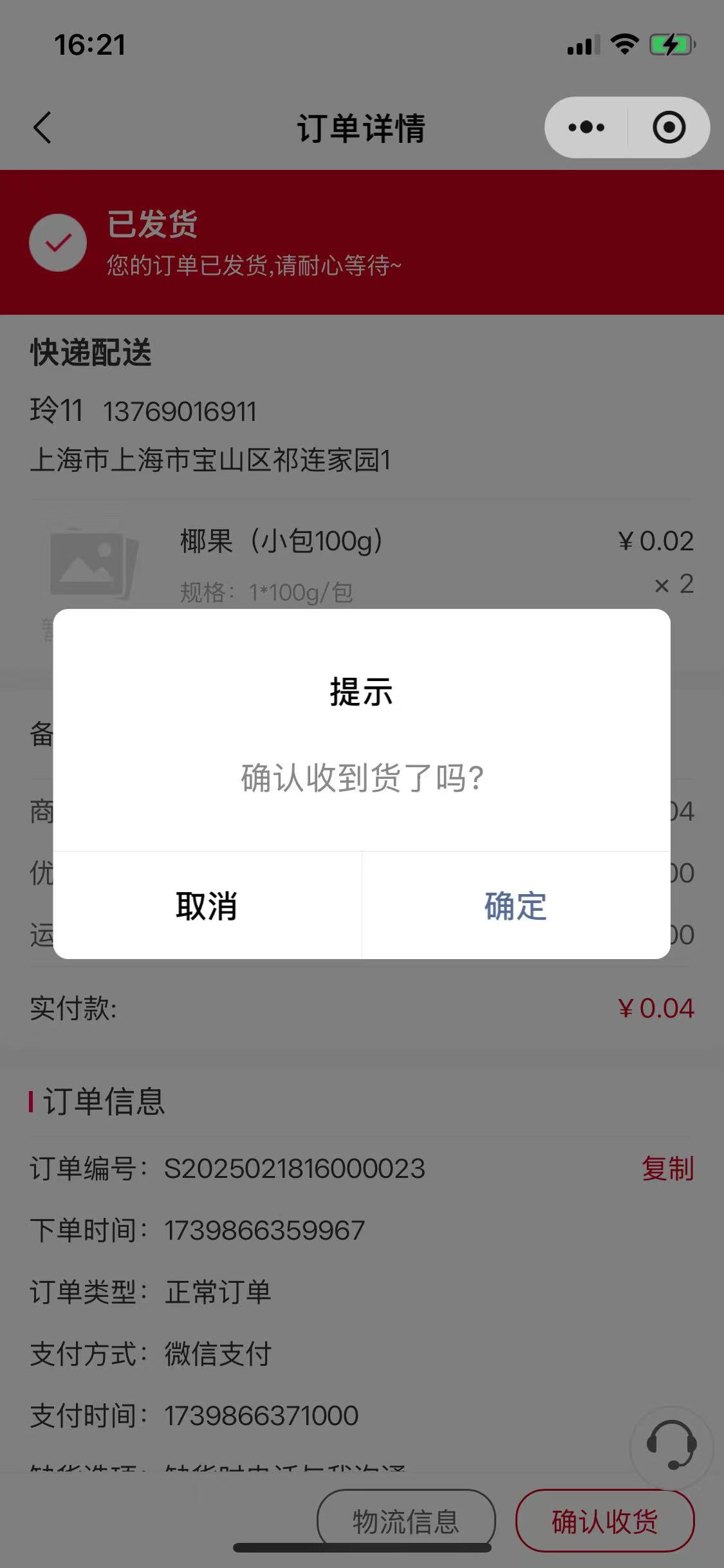This screenshot has width=724, height=1568.
Task: Open customer service headset icon
Action: click(x=671, y=1446)
